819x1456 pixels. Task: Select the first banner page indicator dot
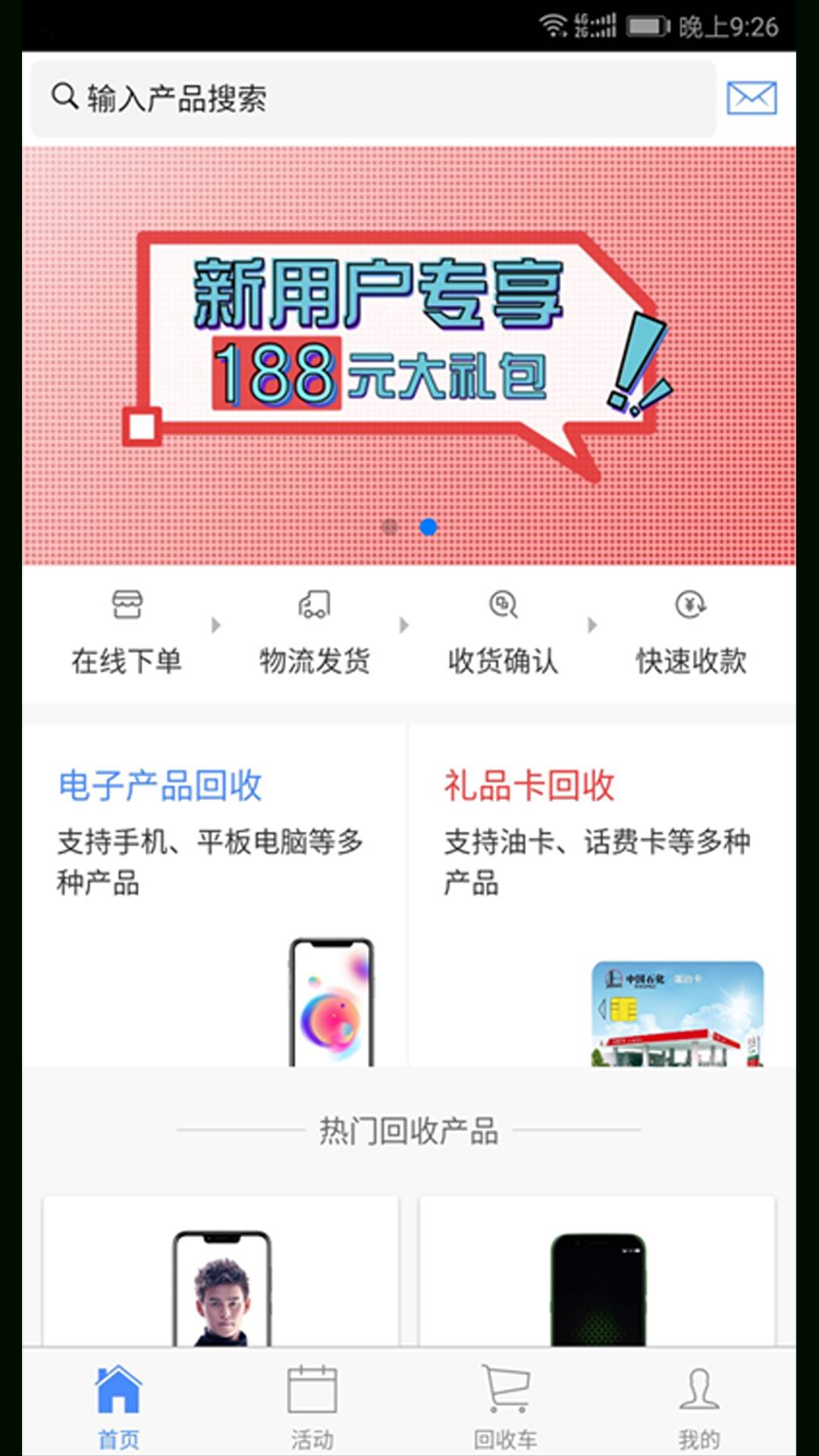click(x=390, y=527)
